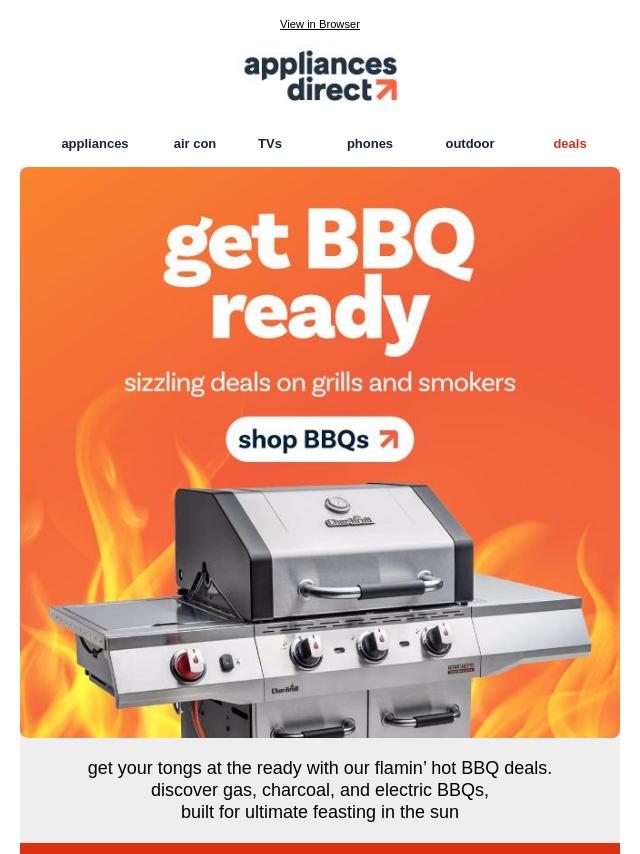Visit the outdoor section

(470, 143)
